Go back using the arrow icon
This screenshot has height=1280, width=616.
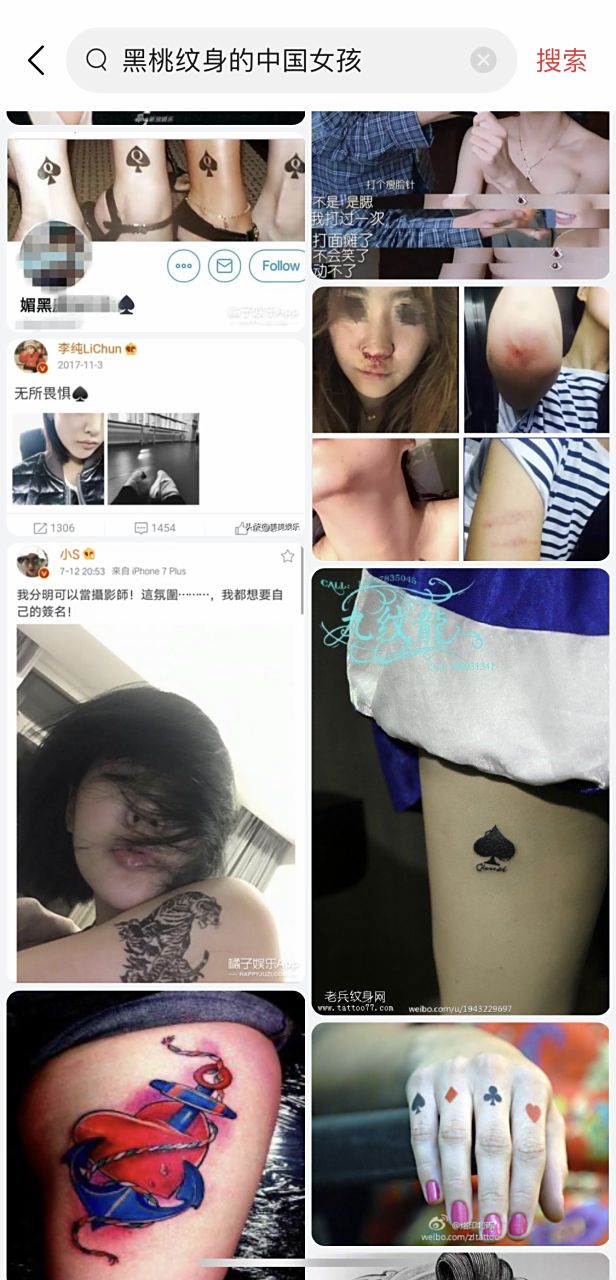[x=36, y=60]
